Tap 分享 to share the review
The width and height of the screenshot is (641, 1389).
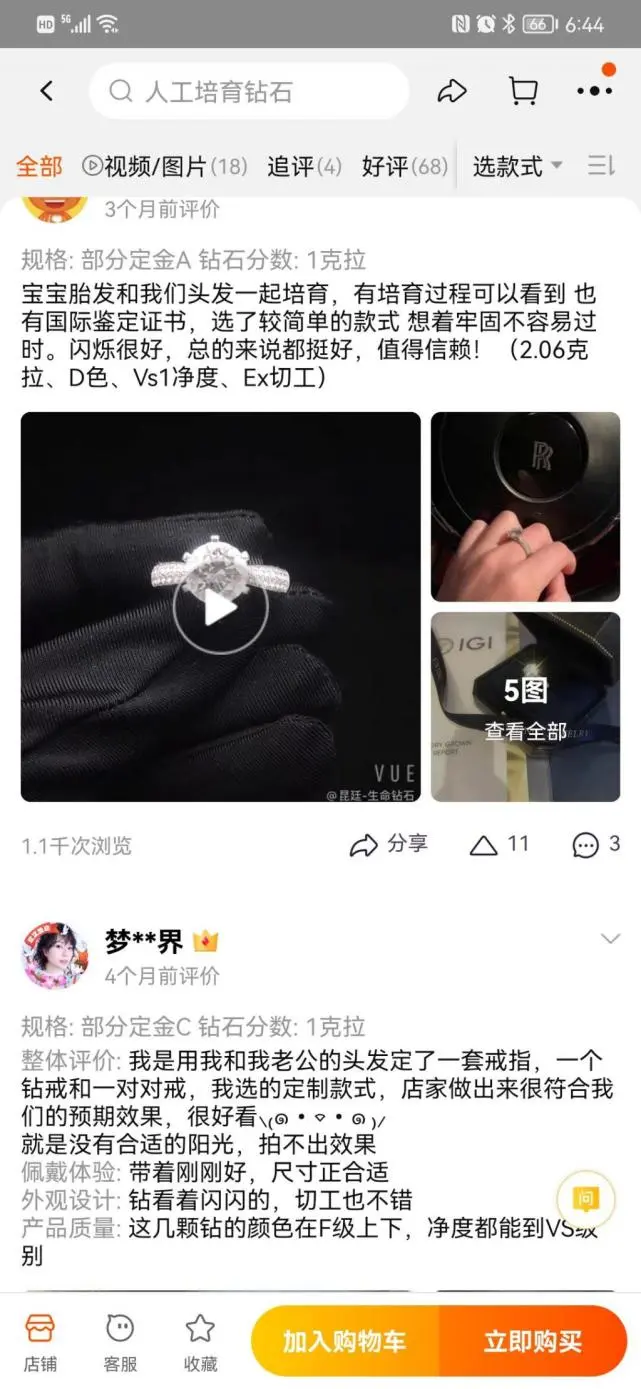tap(388, 845)
